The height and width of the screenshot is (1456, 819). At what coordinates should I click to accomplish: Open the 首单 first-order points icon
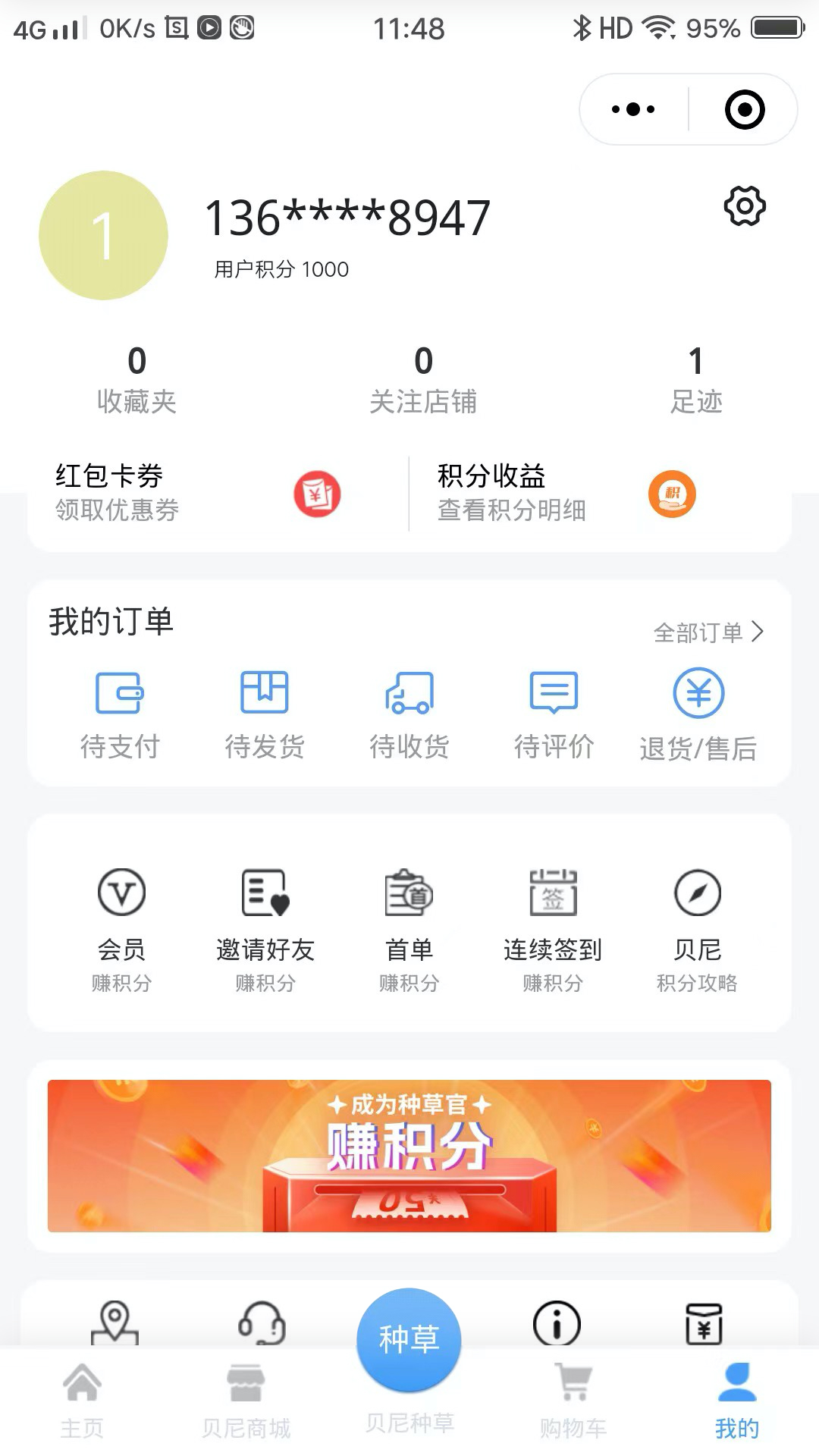[409, 893]
